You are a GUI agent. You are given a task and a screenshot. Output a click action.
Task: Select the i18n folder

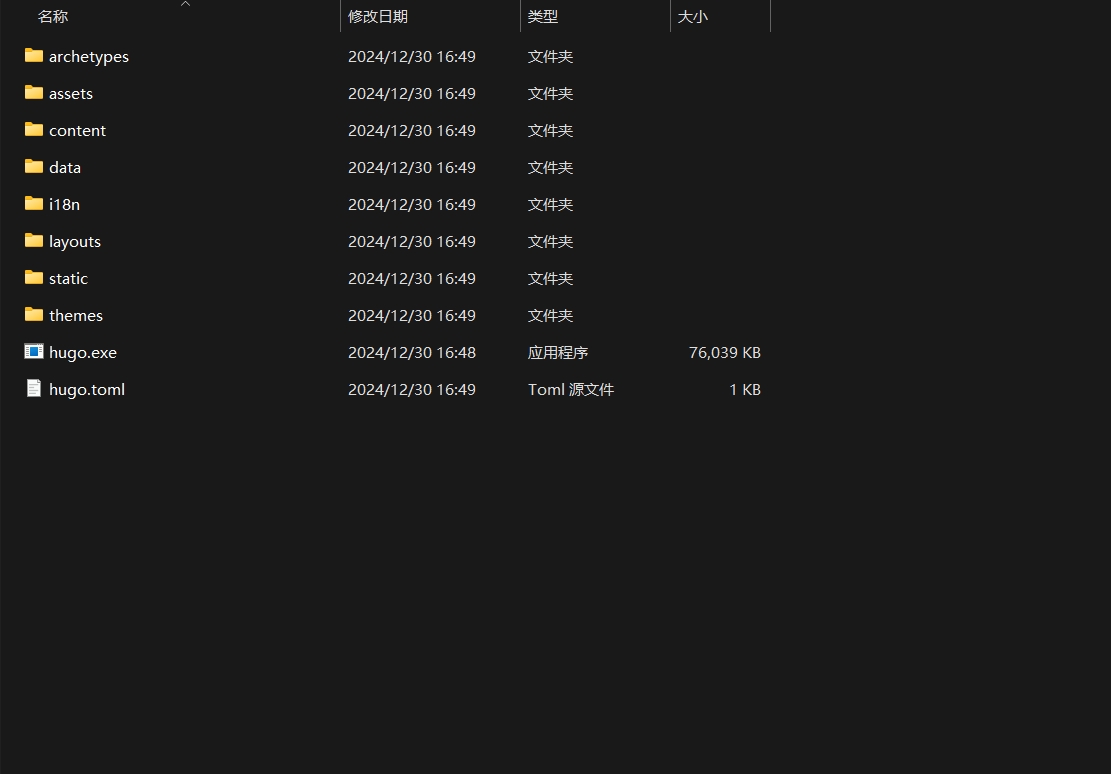(x=64, y=205)
